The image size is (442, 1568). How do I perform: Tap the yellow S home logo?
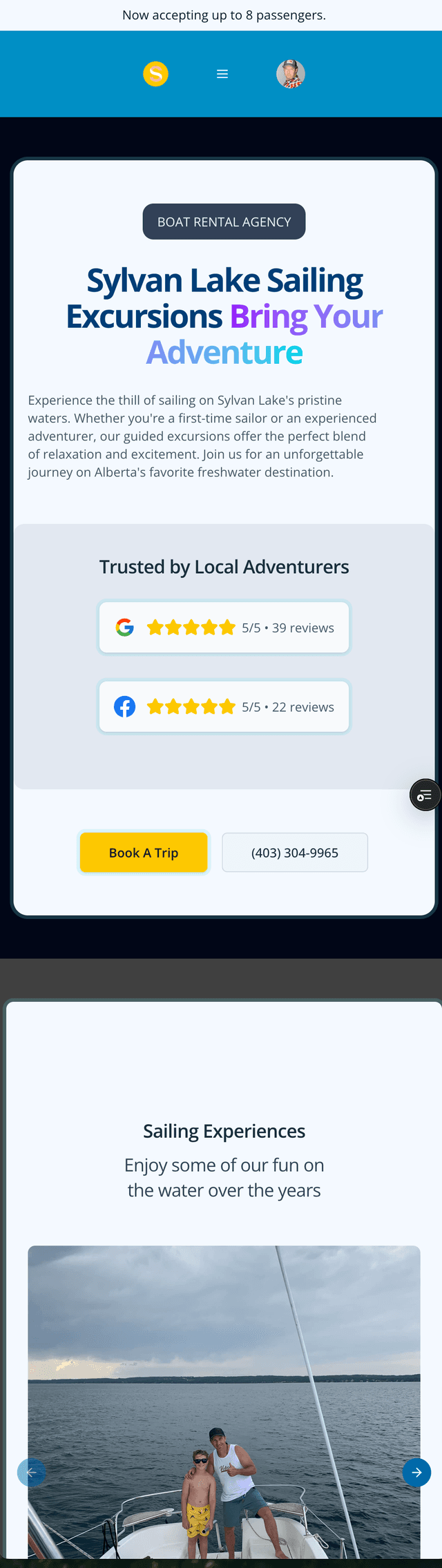[155, 74]
